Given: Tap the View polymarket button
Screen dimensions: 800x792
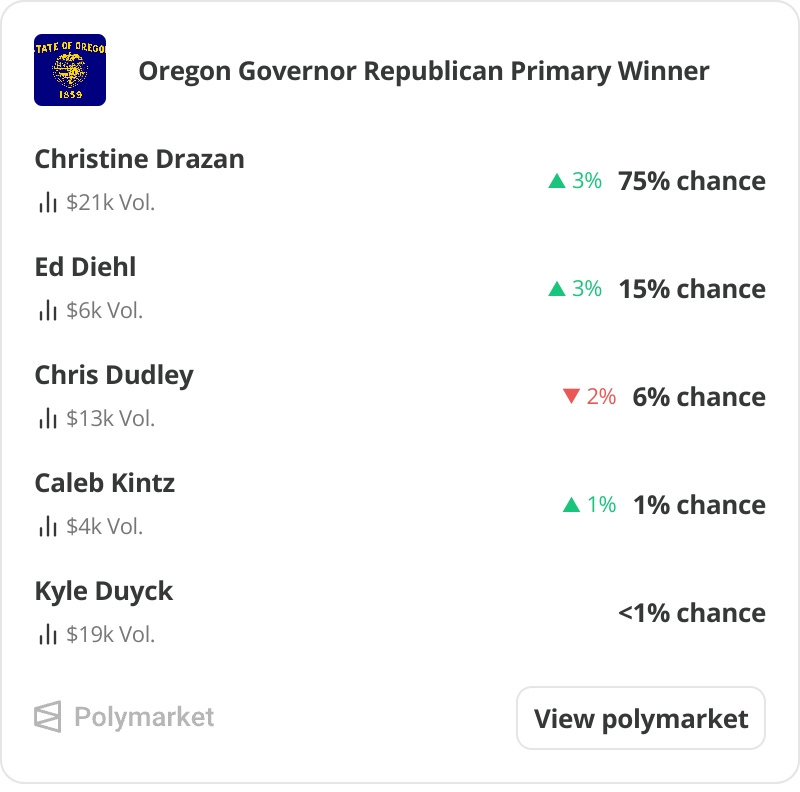Looking at the screenshot, I should click(640, 718).
